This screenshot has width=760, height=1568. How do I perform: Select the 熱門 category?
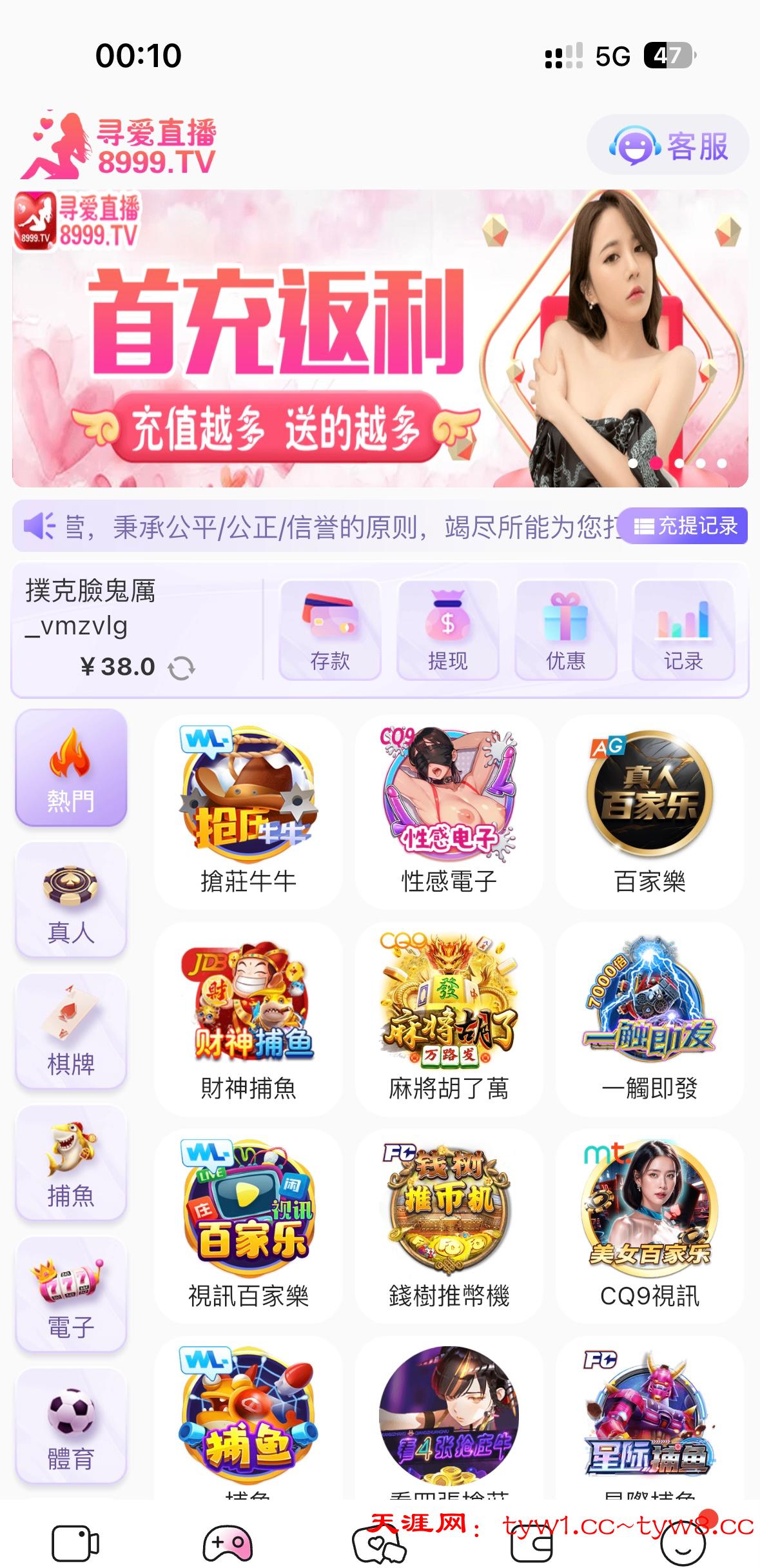coord(71,767)
